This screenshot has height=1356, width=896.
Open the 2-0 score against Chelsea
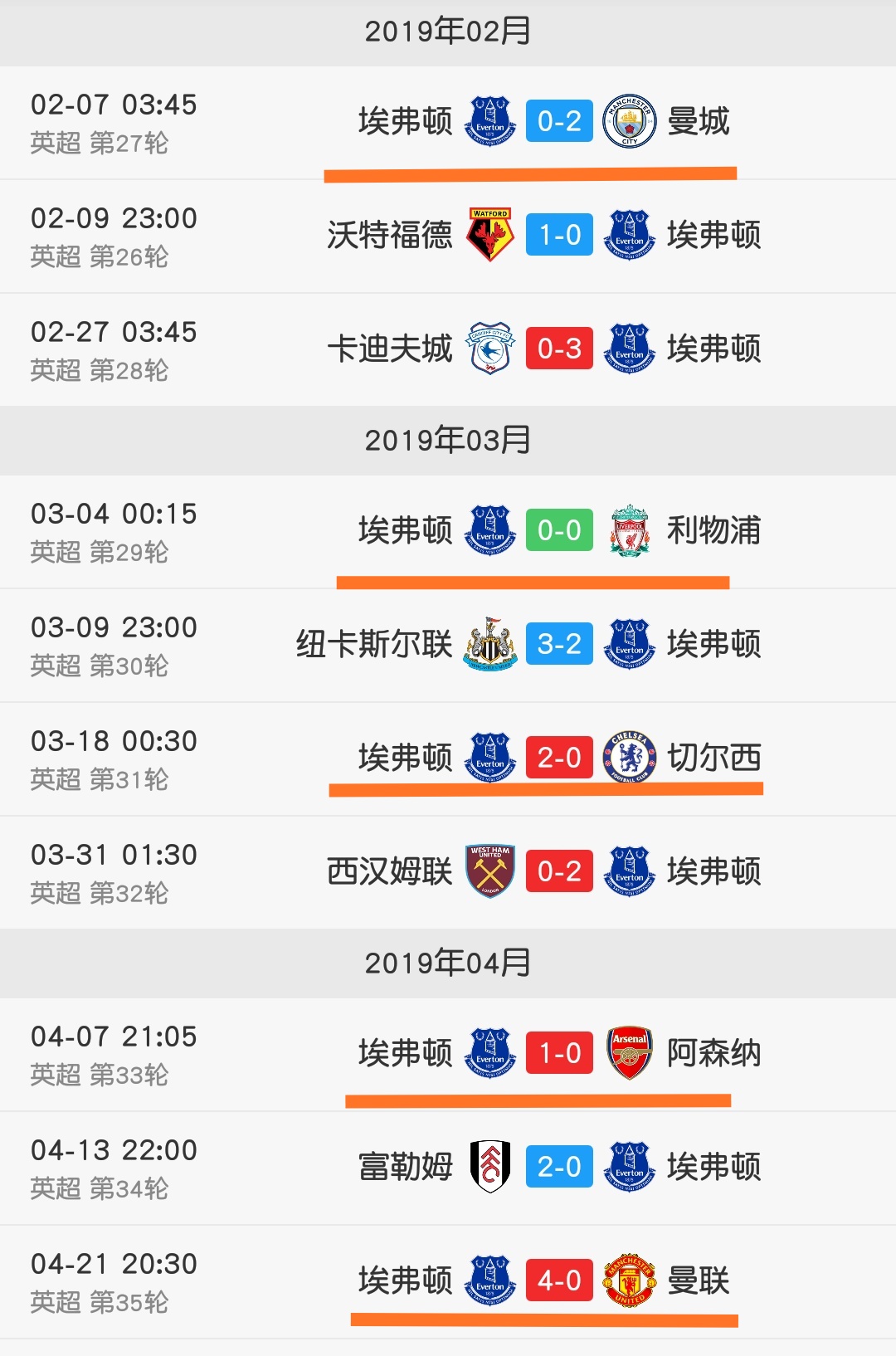click(x=561, y=758)
